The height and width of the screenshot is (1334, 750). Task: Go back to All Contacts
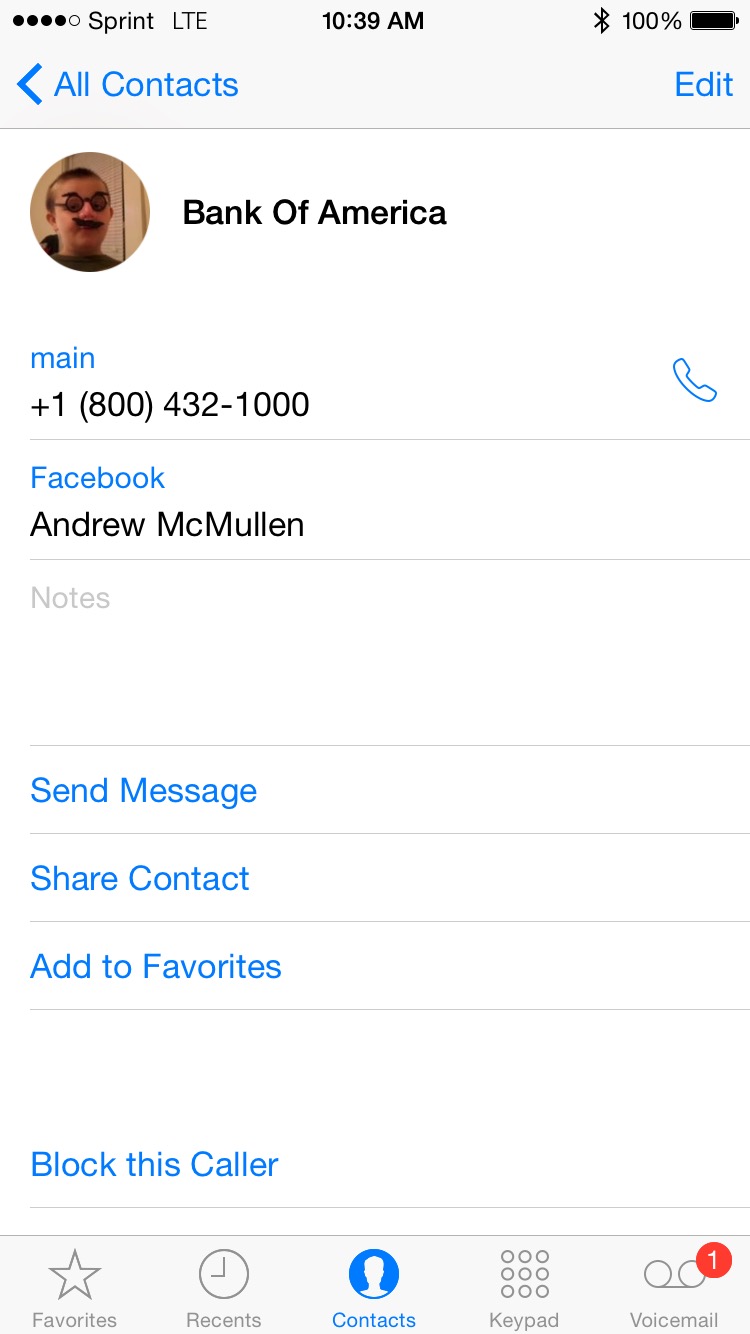pyautogui.click(x=128, y=85)
